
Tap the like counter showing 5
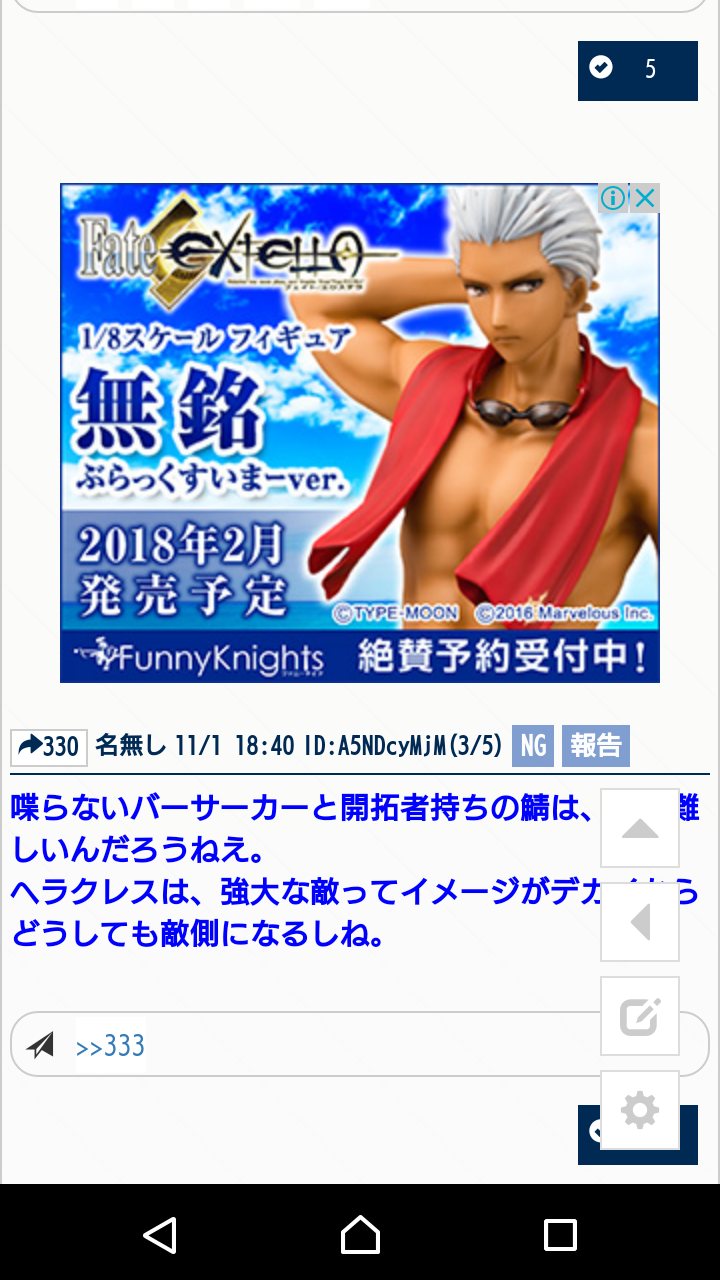(x=637, y=70)
